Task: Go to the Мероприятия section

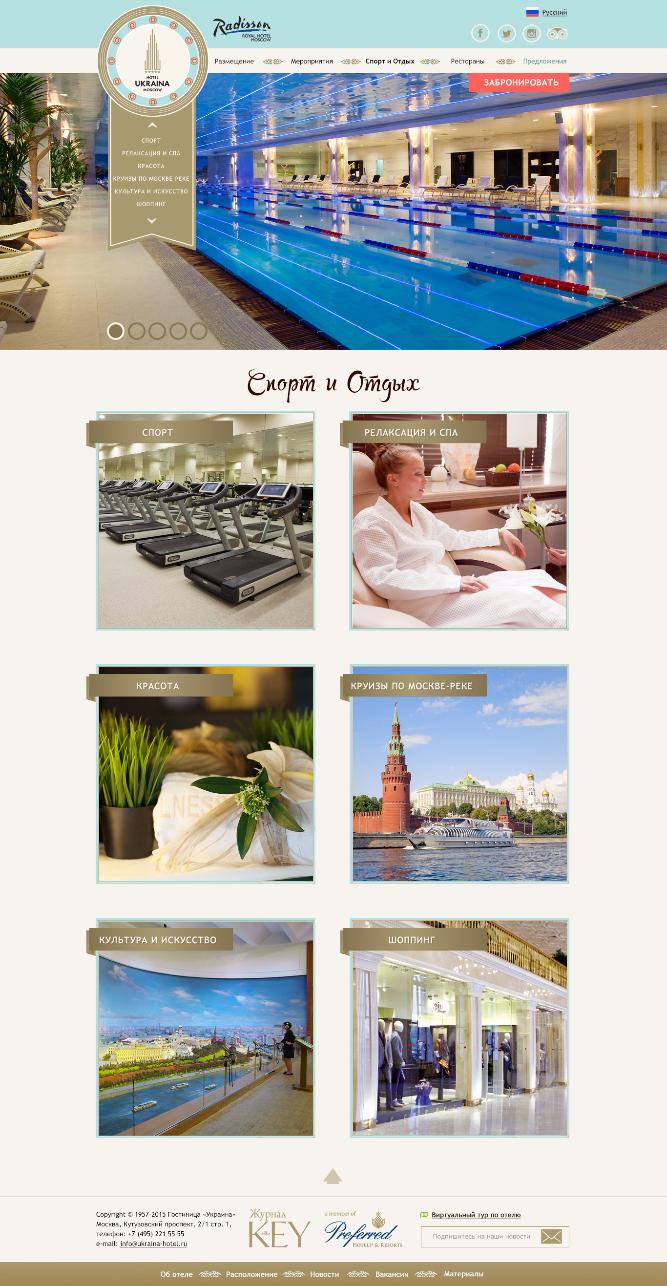Action: [x=312, y=61]
